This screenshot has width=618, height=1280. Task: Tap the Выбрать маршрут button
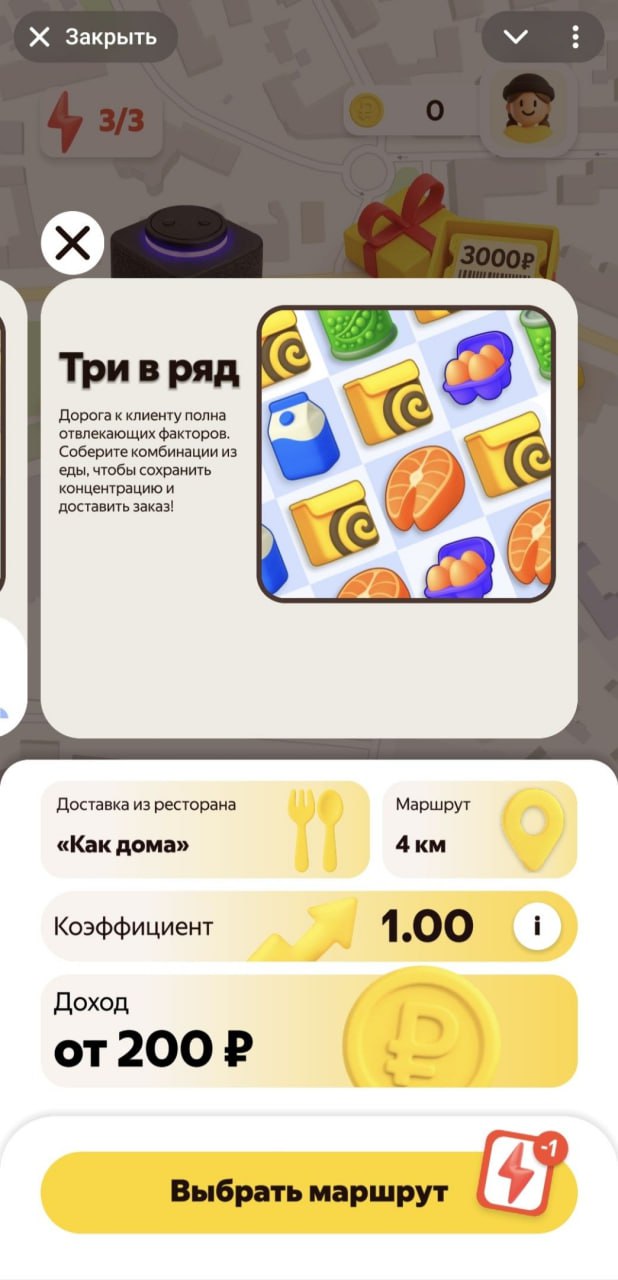pos(308,1192)
